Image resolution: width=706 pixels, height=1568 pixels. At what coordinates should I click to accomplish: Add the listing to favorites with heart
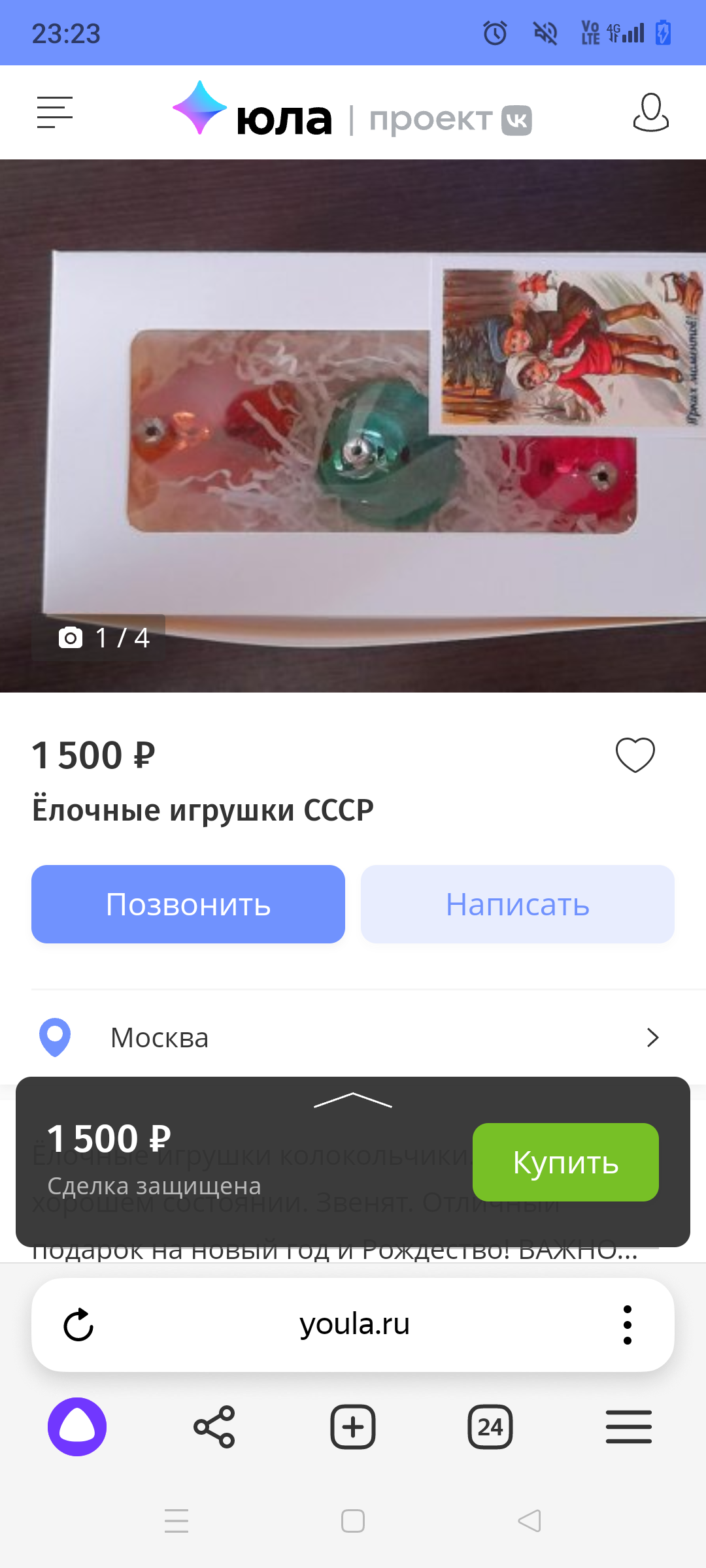pos(635,755)
